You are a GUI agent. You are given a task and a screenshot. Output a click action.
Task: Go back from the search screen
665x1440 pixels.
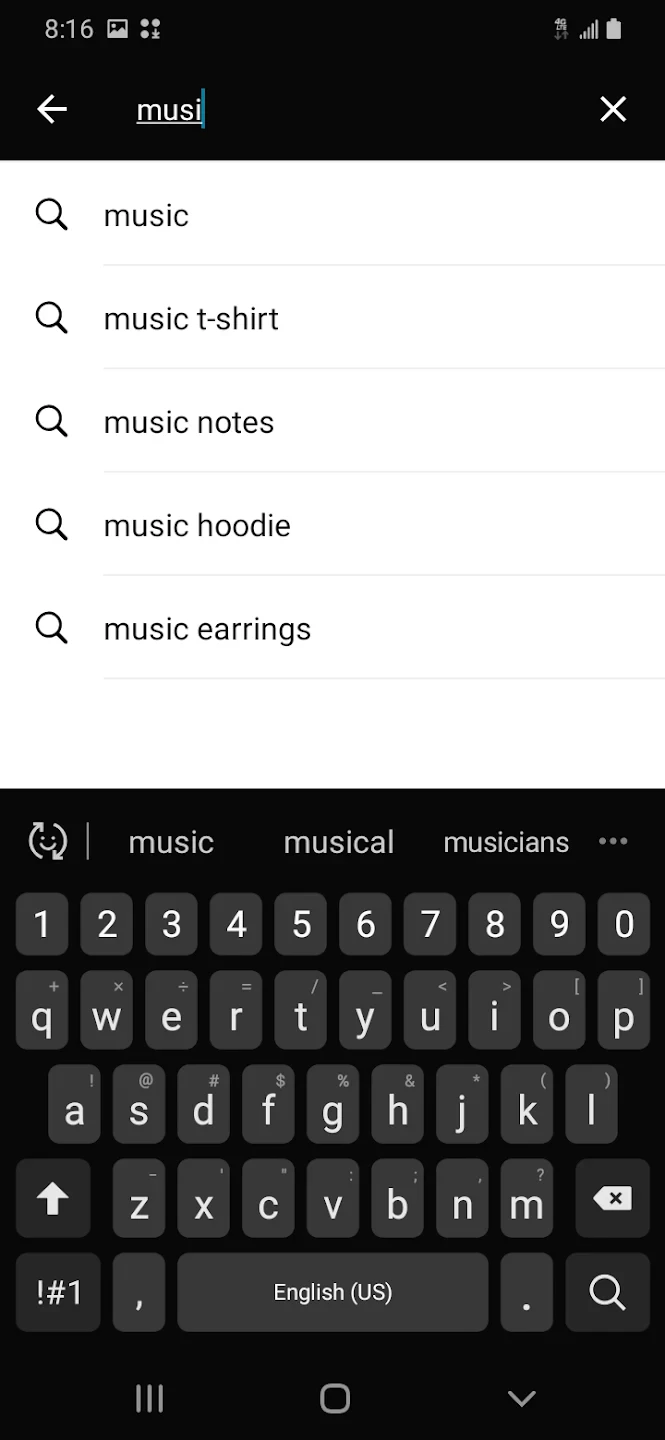[x=52, y=109]
